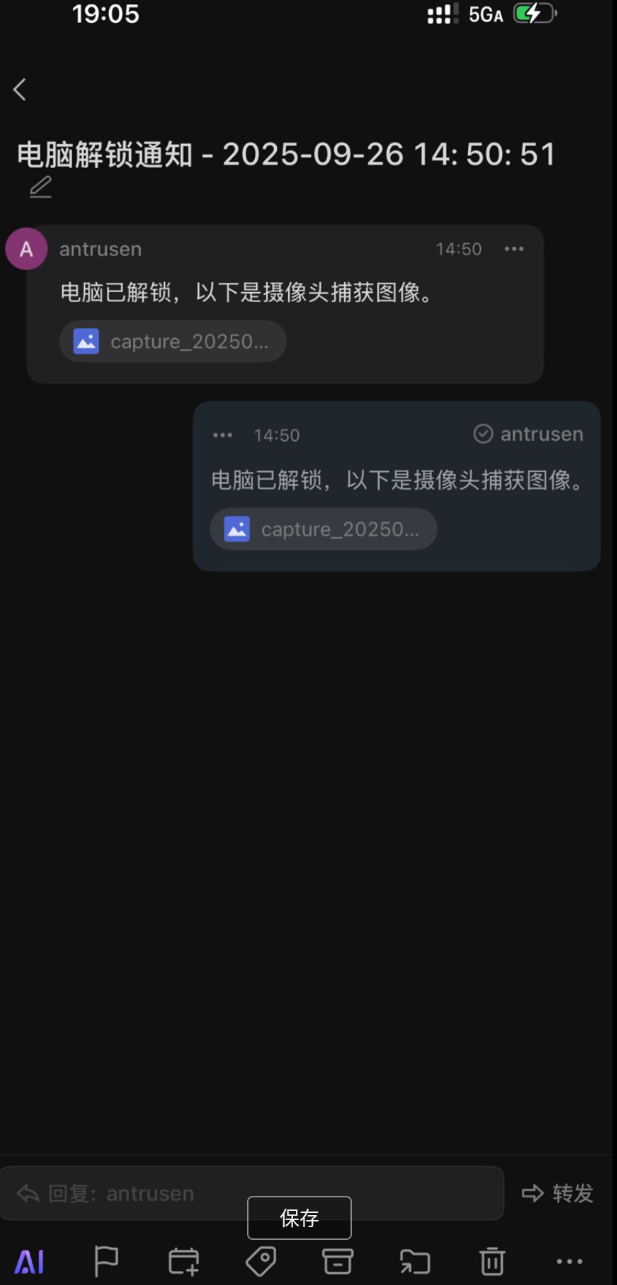Archive this email
The height and width of the screenshot is (1285, 617).
click(x=338, y=1261)
